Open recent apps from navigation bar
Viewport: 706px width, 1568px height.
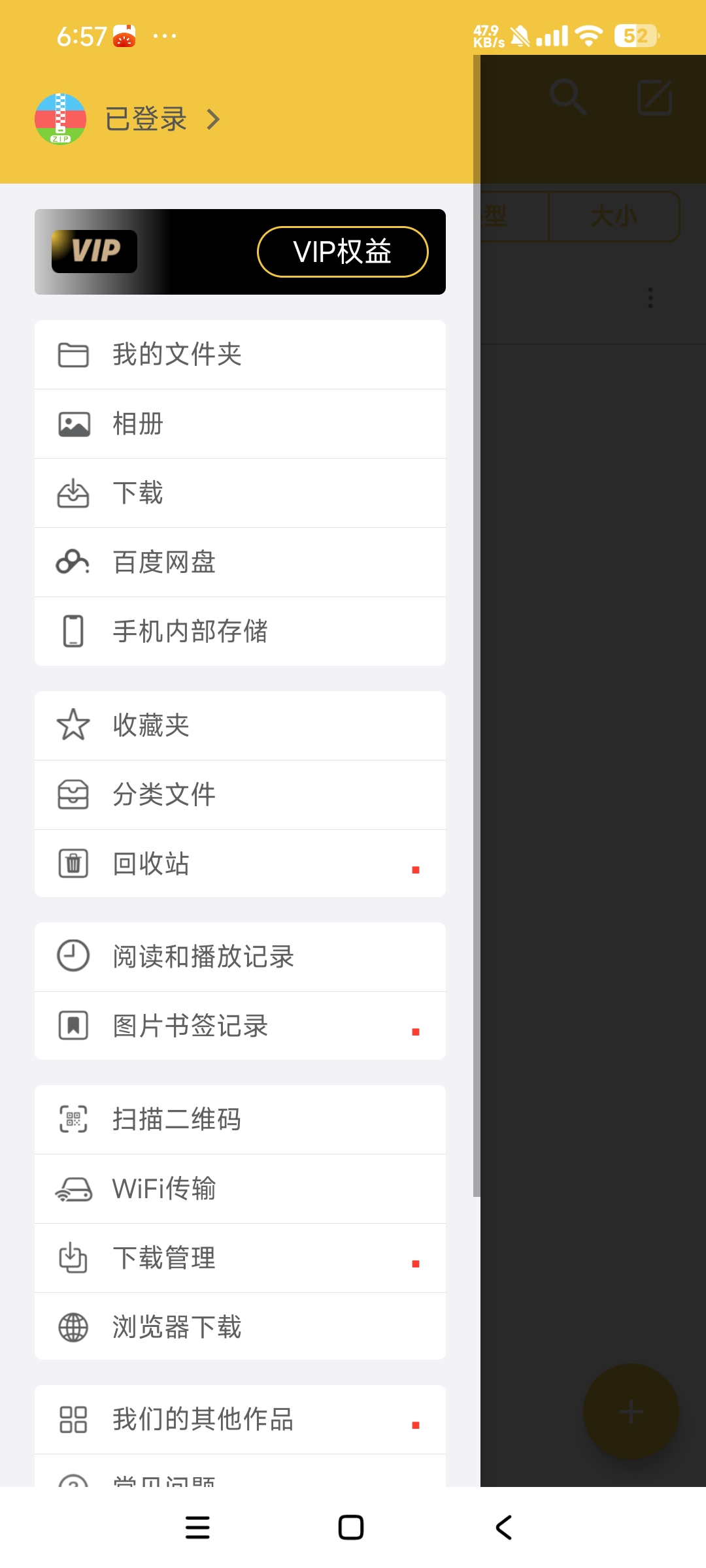[197, 1527]
